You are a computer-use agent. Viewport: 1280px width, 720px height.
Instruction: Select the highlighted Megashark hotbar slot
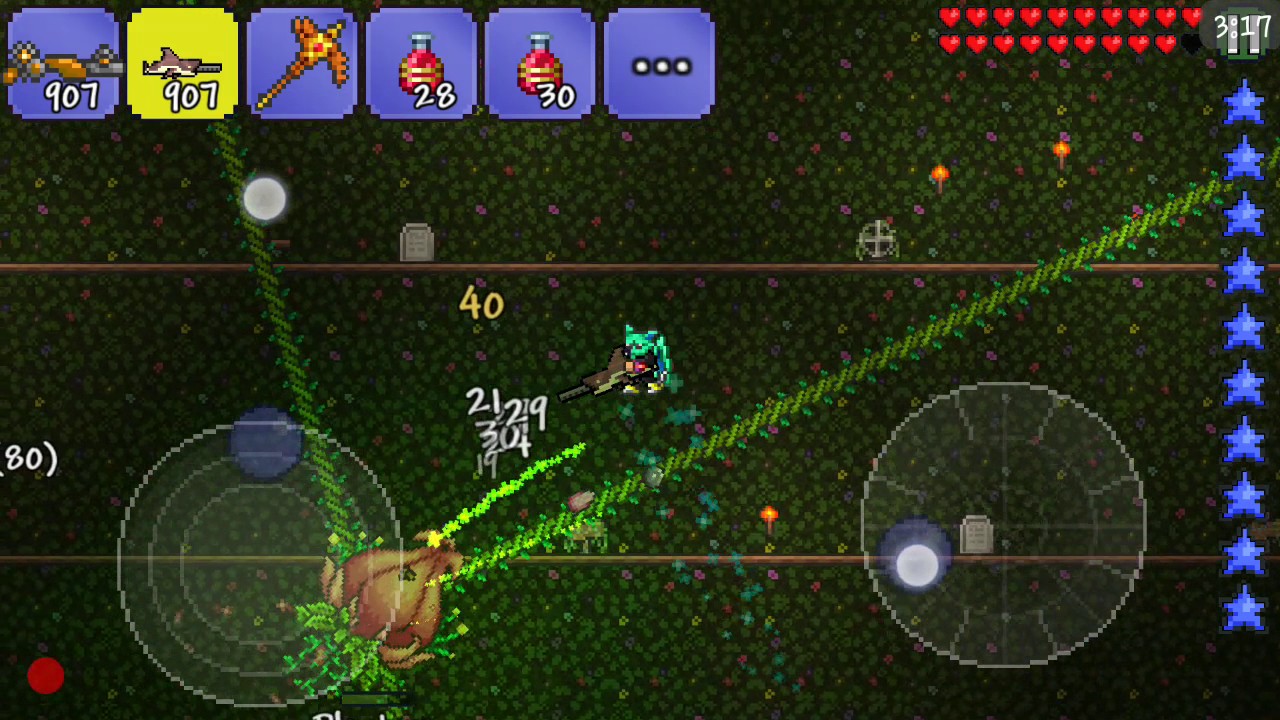tap(183, 64)
